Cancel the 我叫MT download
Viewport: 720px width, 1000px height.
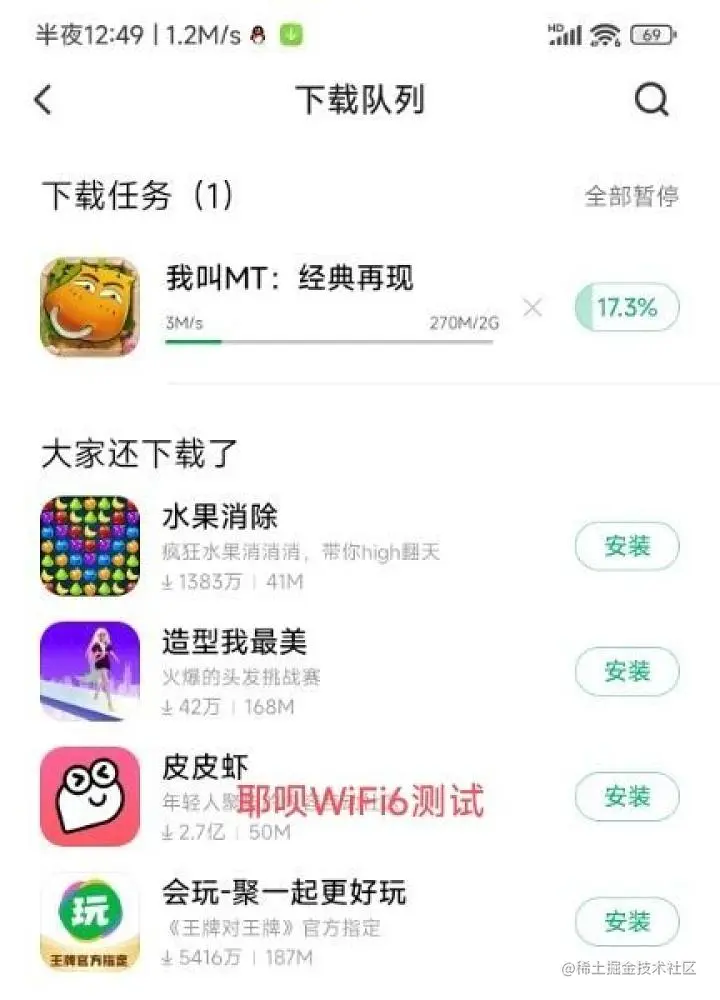(533, 308)
